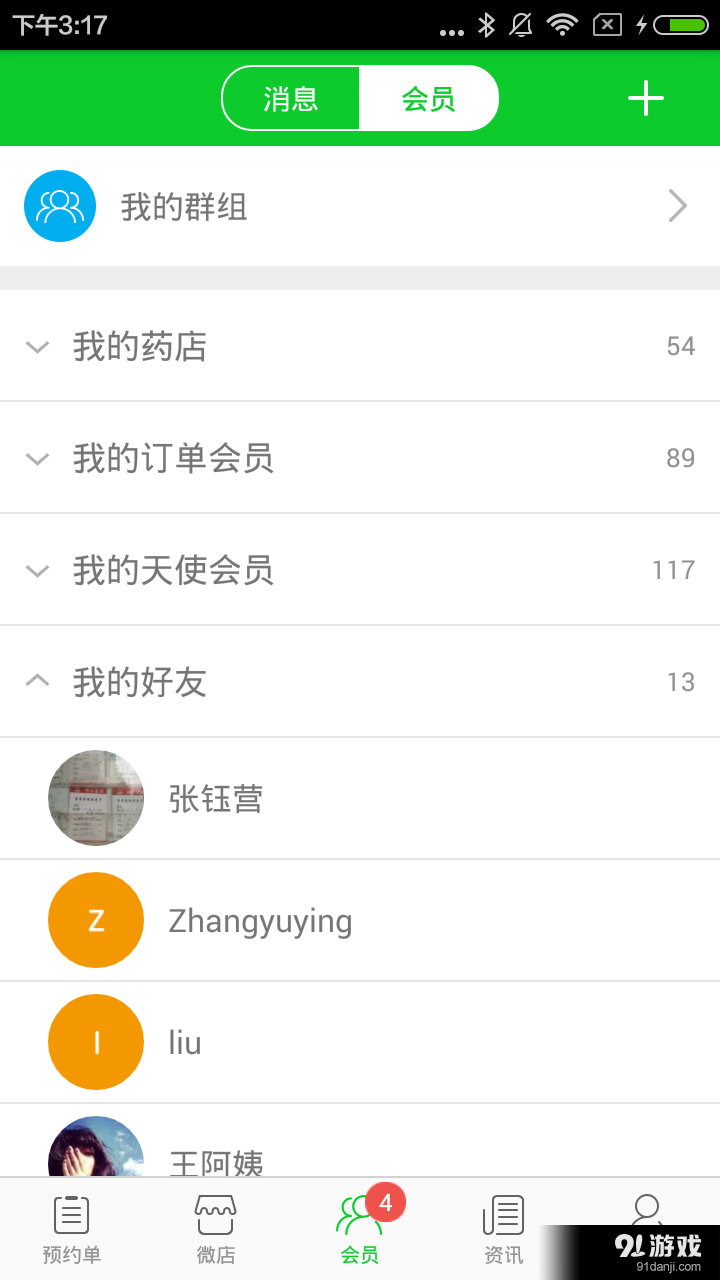Select the 会员 tab at top

point(430,98)
